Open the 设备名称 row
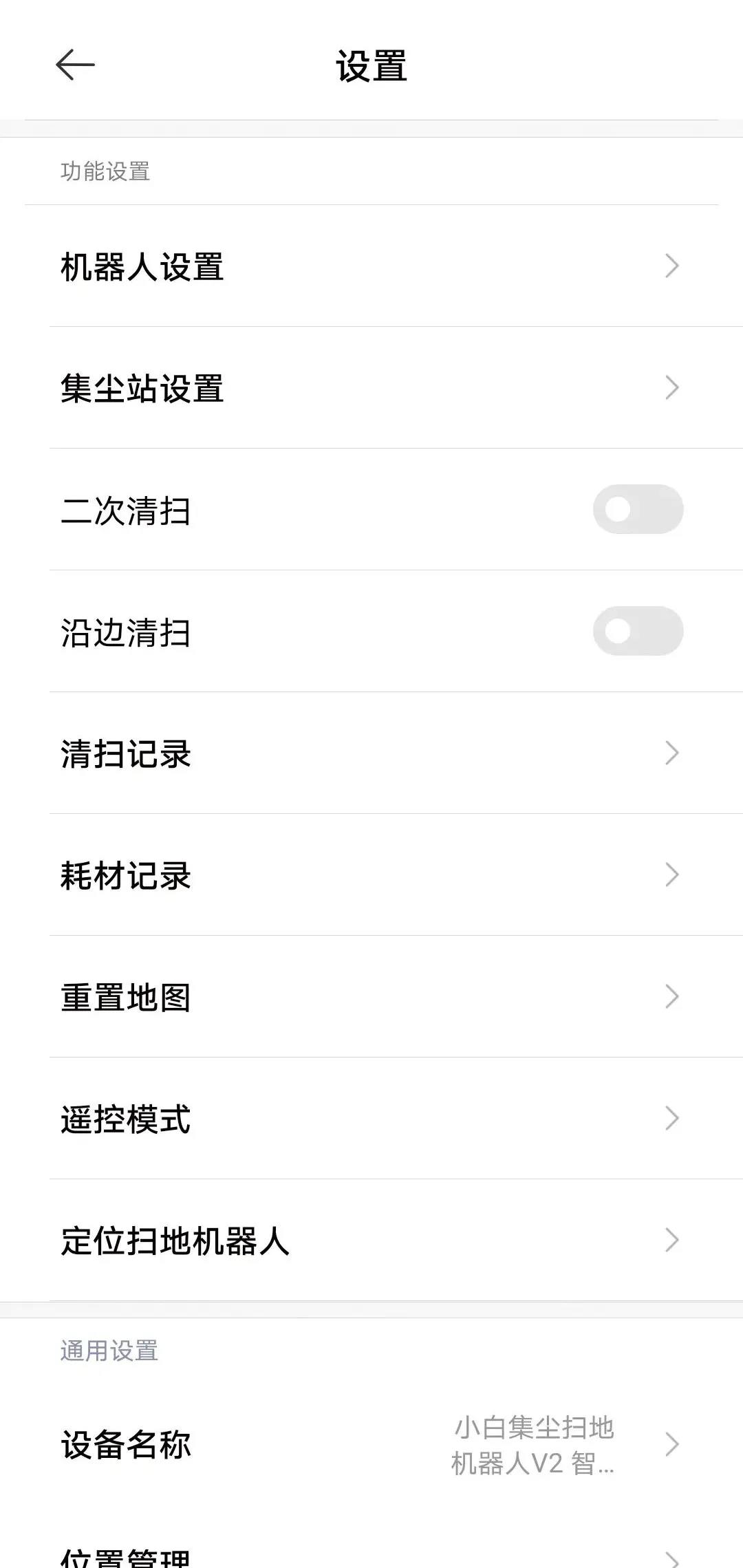Viewport: 743px width, 1568px height. 371,1445
